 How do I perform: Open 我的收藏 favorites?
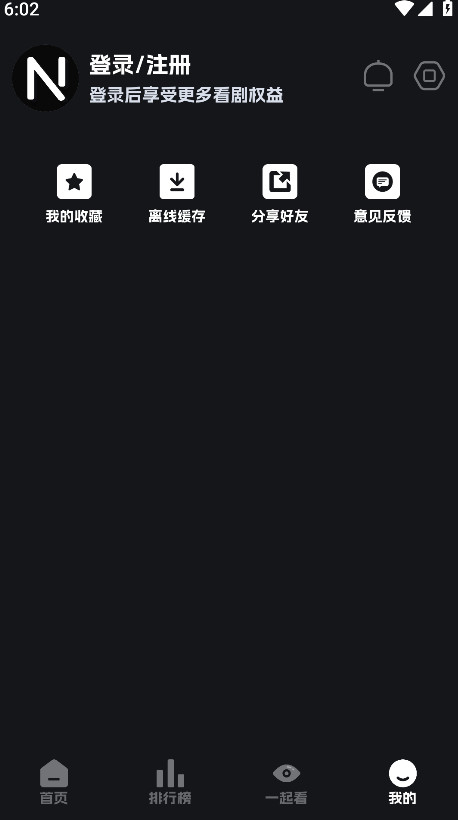point(74,193)
